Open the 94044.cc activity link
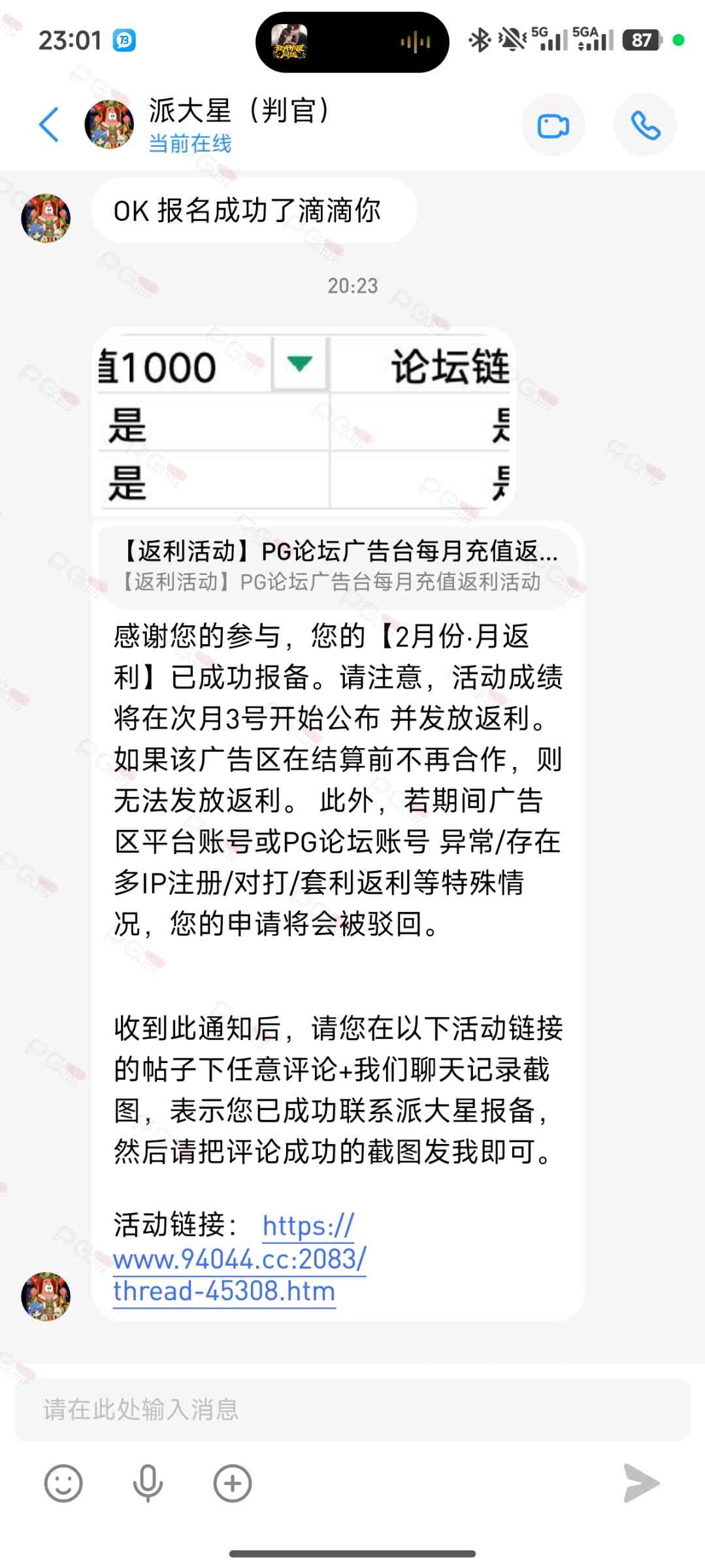Screen dimensions: 705x1568 pos(238,1260)
